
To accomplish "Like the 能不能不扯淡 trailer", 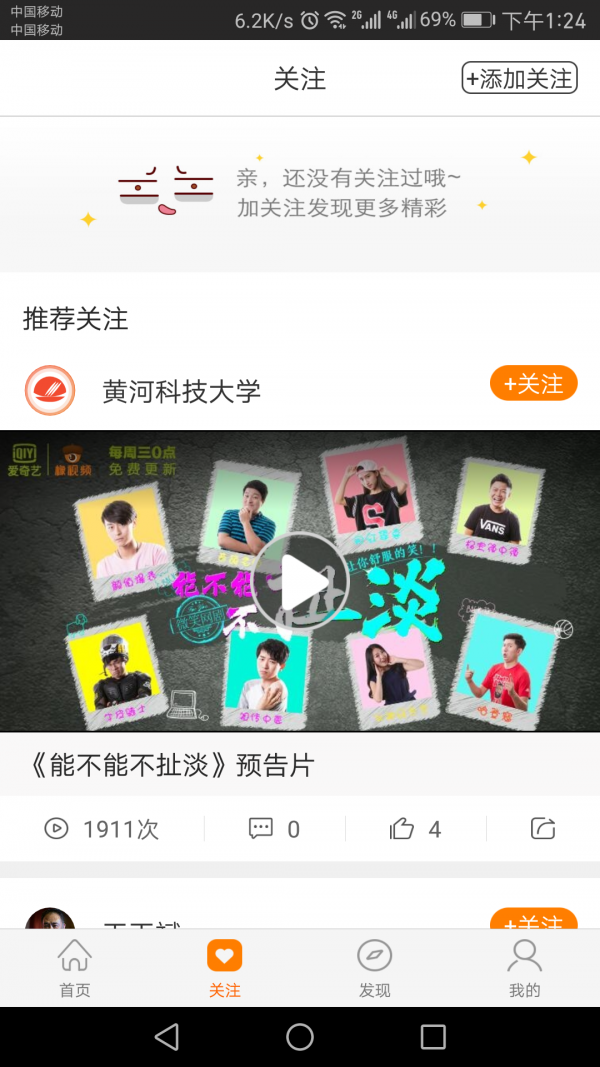I will pos(415,828).
